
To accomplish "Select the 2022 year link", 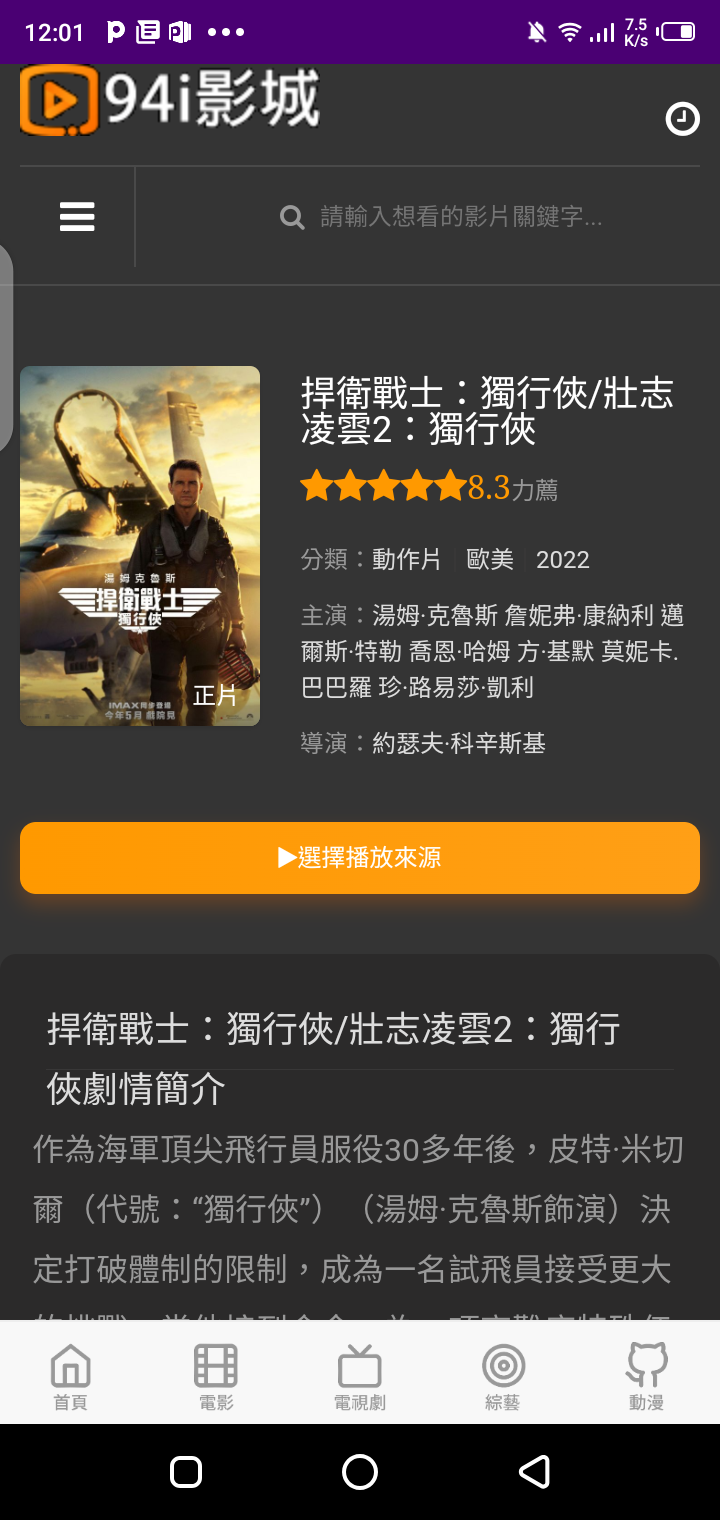I will click(563, 560).
